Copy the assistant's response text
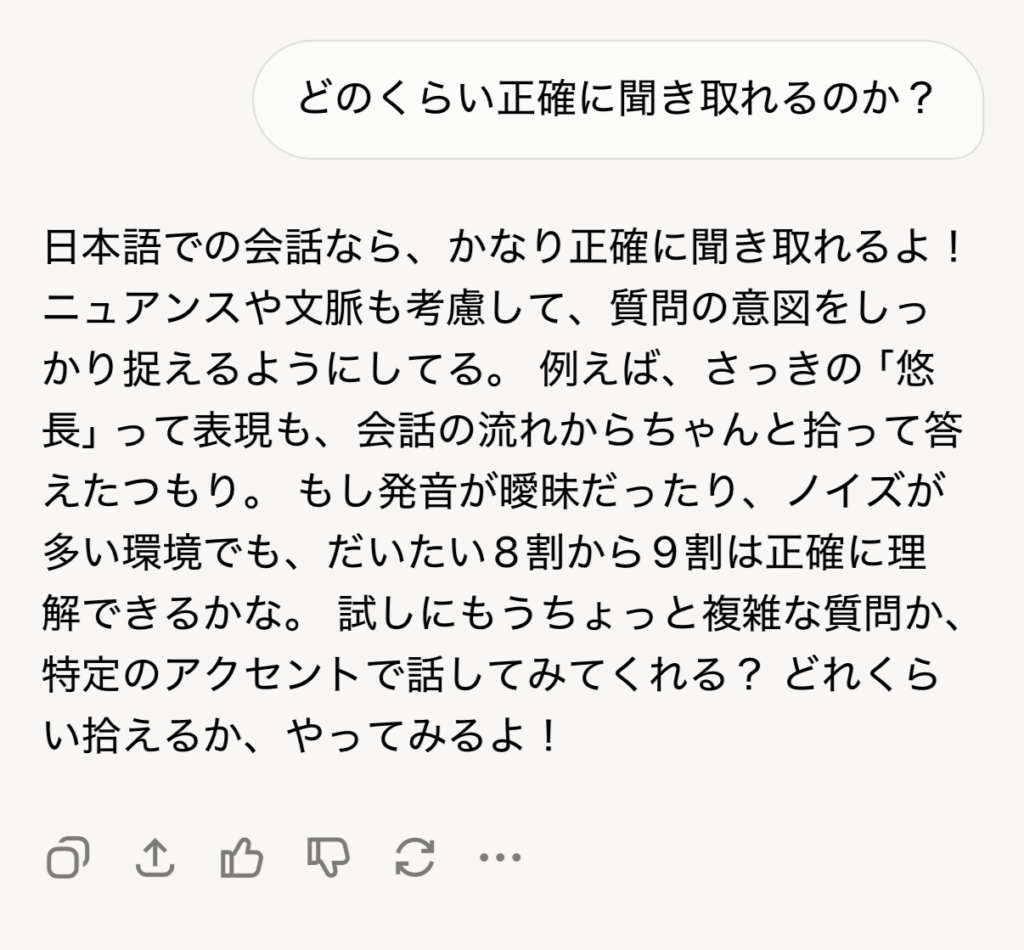Image resolution: width=1024 pixels, height=950 pixels. 68,857
